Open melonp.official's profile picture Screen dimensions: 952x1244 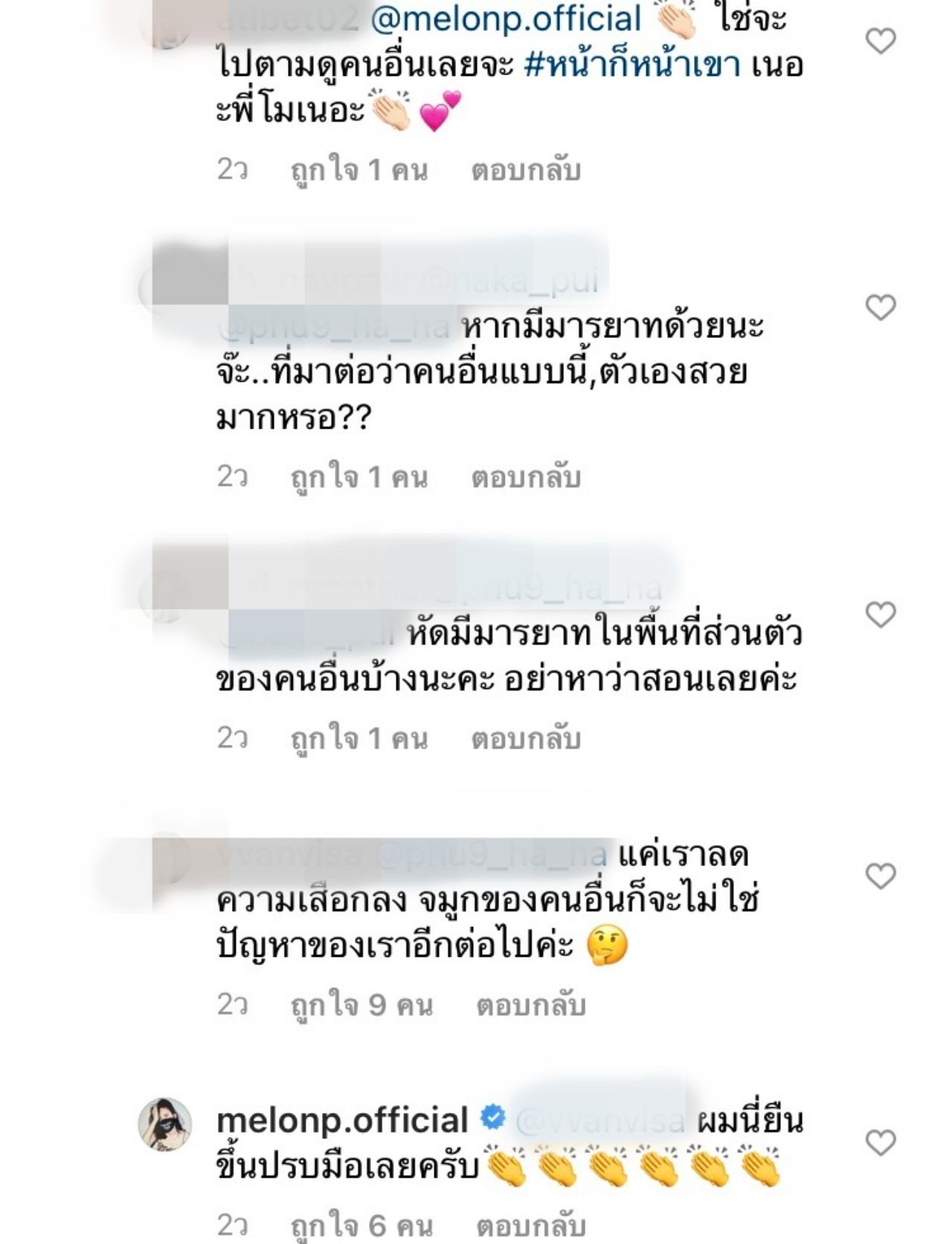[x=165, y=1123]
